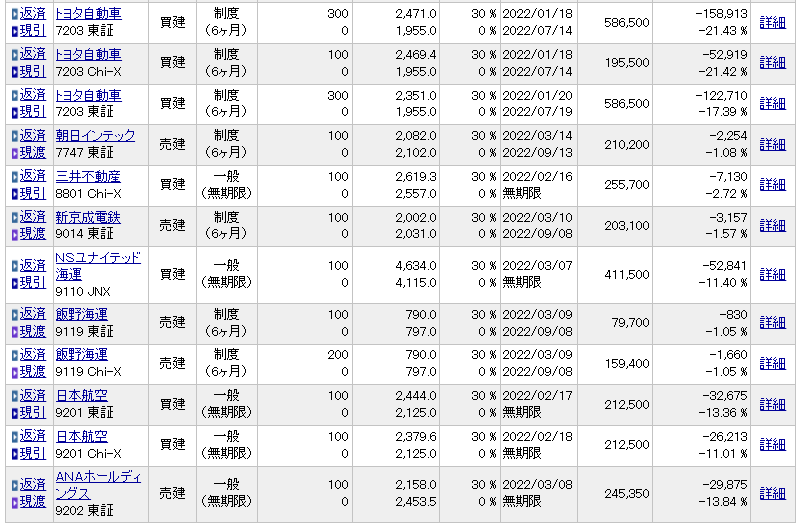Open 詳細 for NSユナイテッド海運 row
Image resolution: width=801 pixels, height=523 pixels.
point(772,274)
